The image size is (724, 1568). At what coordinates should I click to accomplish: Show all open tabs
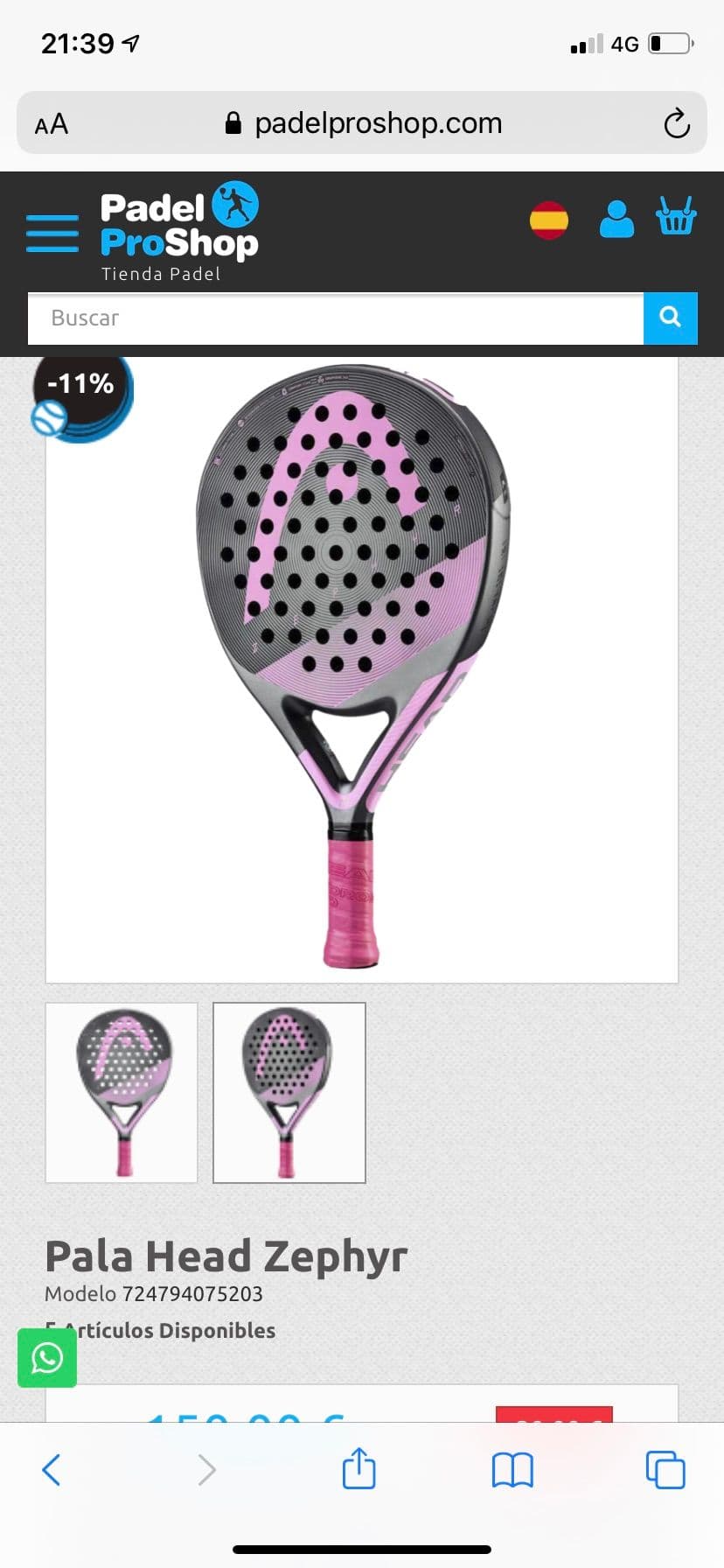point(665,1470)
